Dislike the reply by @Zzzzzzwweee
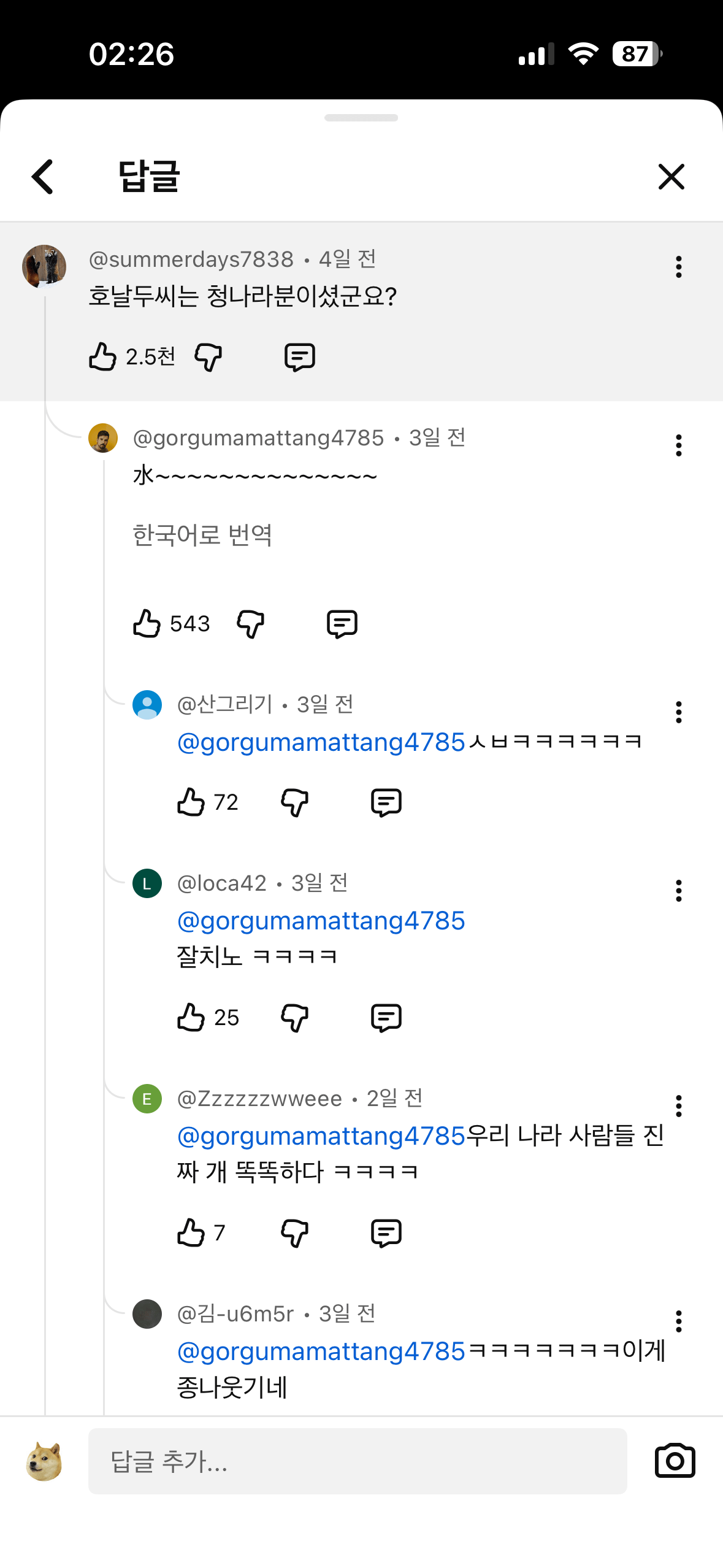The height and width of the screenshot is (1568, 723). 294,1232
